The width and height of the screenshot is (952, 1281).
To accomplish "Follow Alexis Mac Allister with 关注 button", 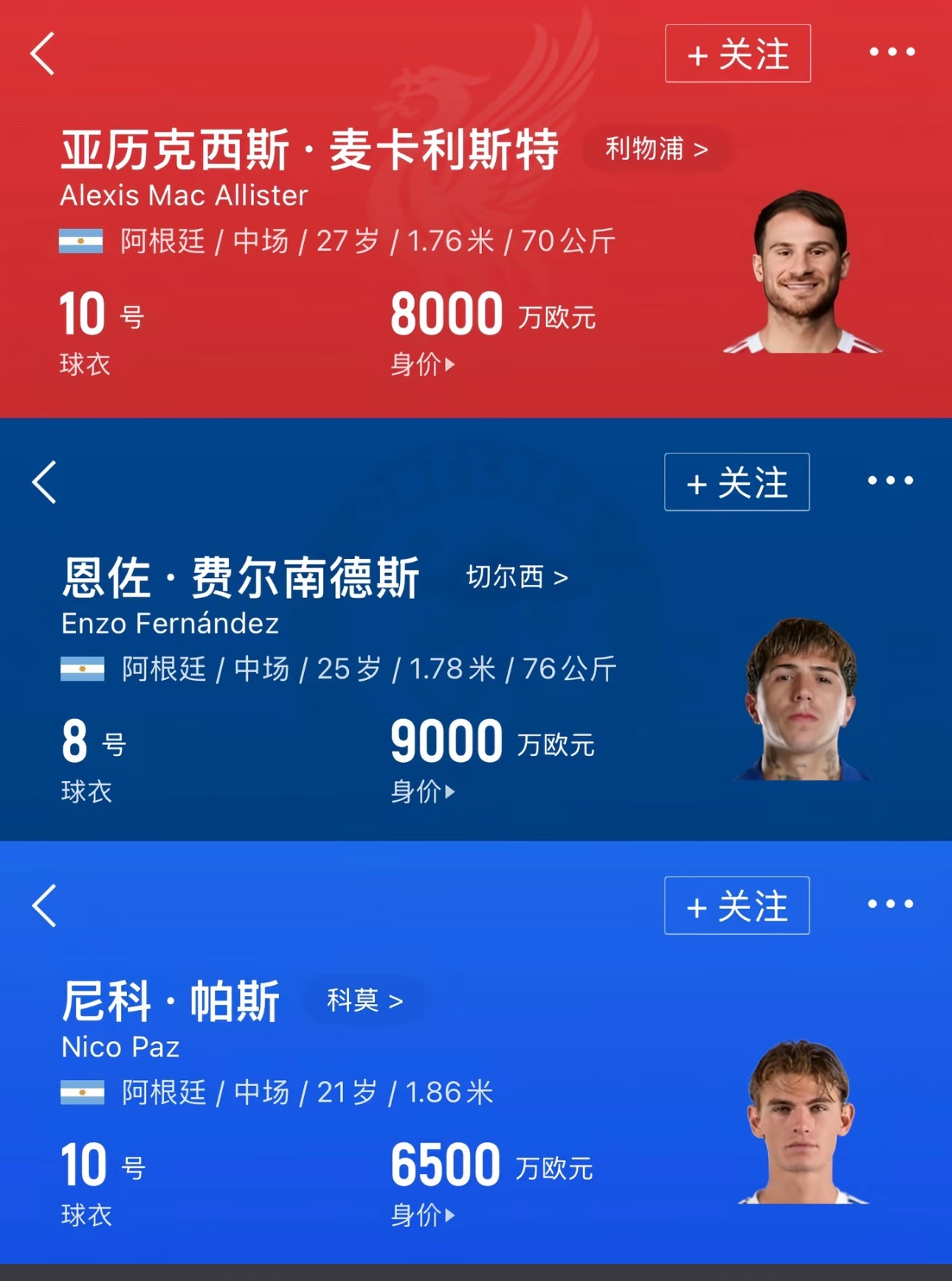I will (737, 55).
